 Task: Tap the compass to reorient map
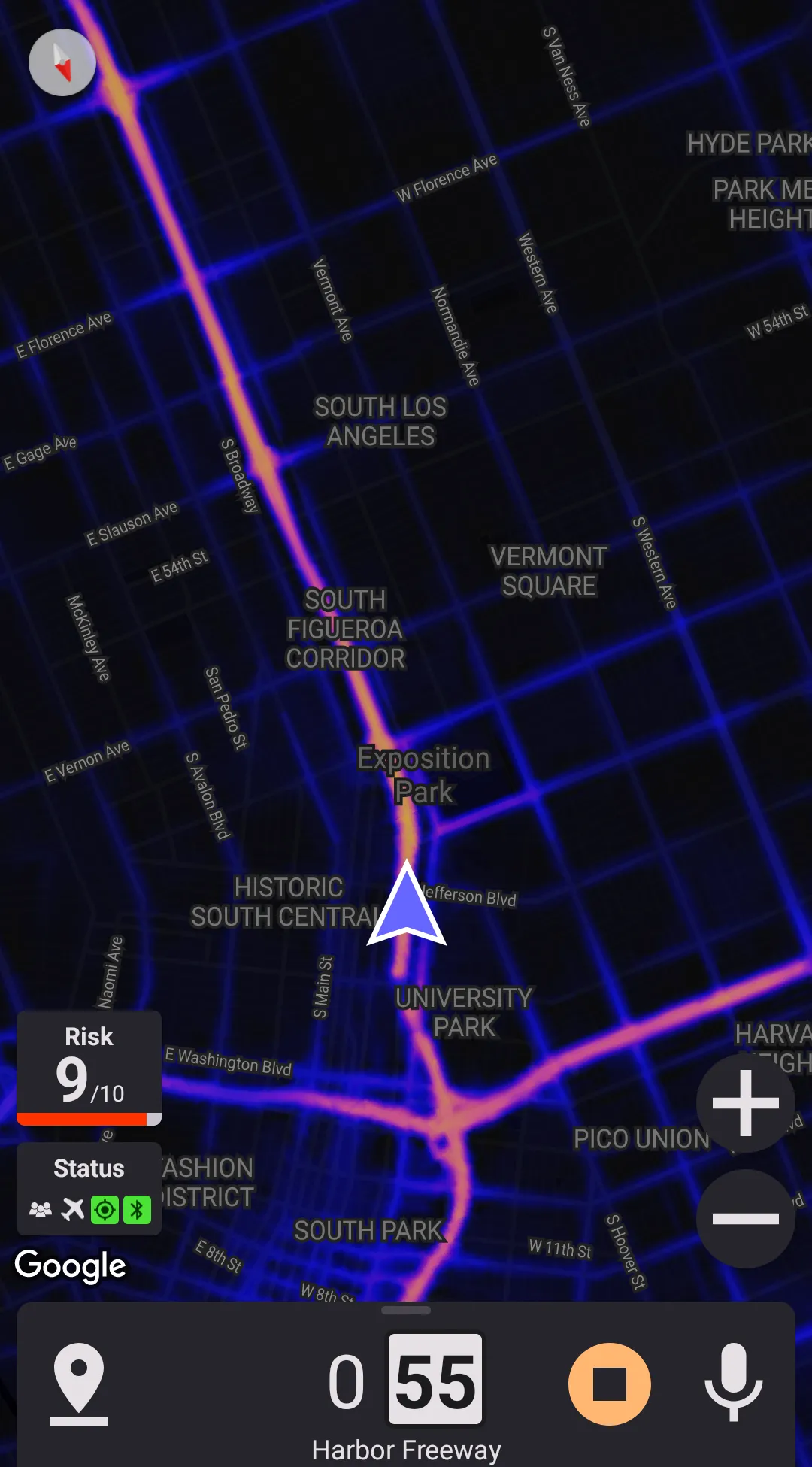click(62, 62)
